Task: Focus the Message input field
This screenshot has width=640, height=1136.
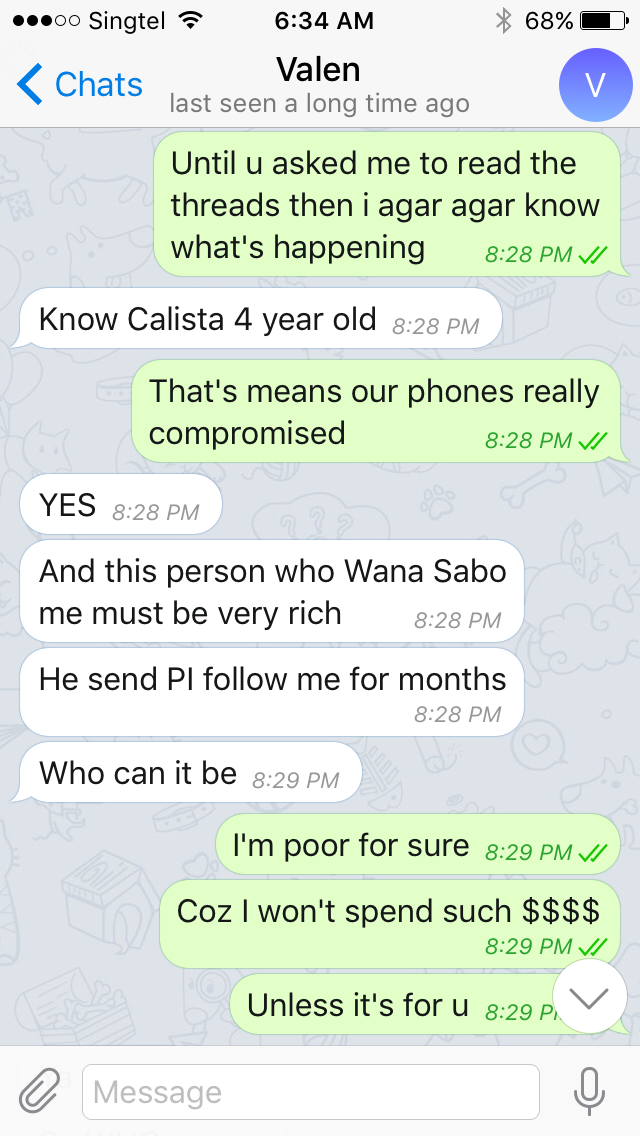Action: click(311, 1092)
